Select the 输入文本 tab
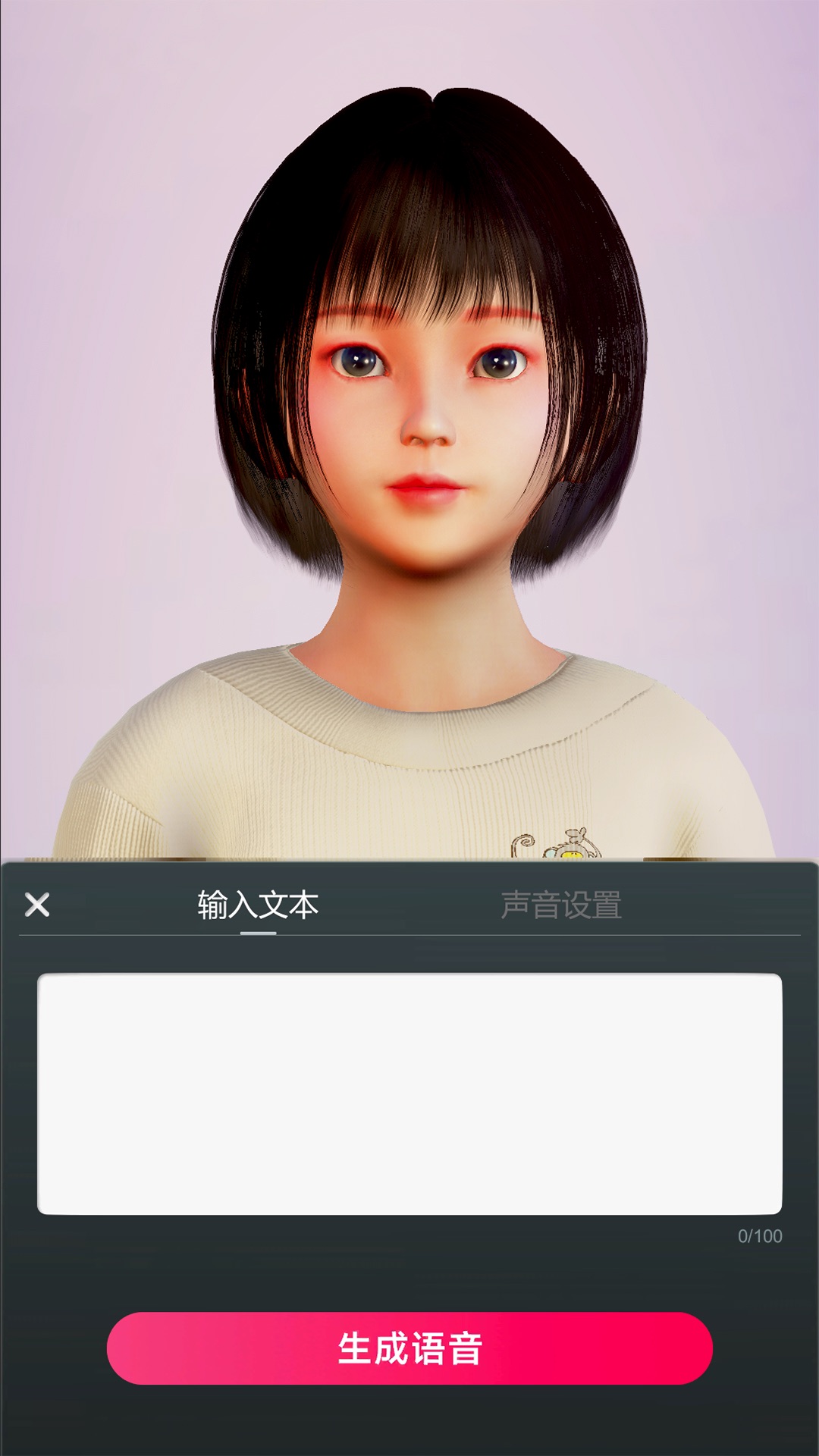The width and height of the screenshot is (819, 1456). click(258, 905)
